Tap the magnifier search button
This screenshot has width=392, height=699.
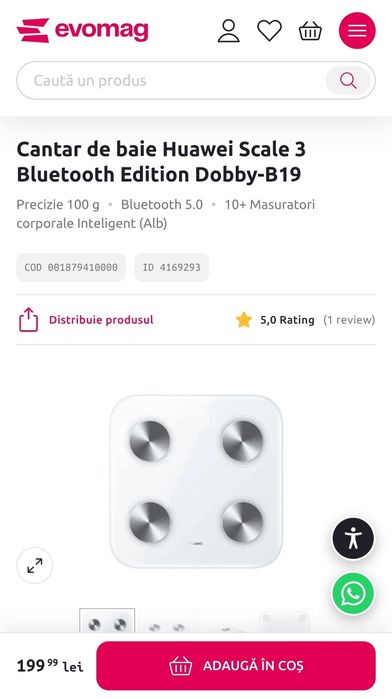(348, 81)
